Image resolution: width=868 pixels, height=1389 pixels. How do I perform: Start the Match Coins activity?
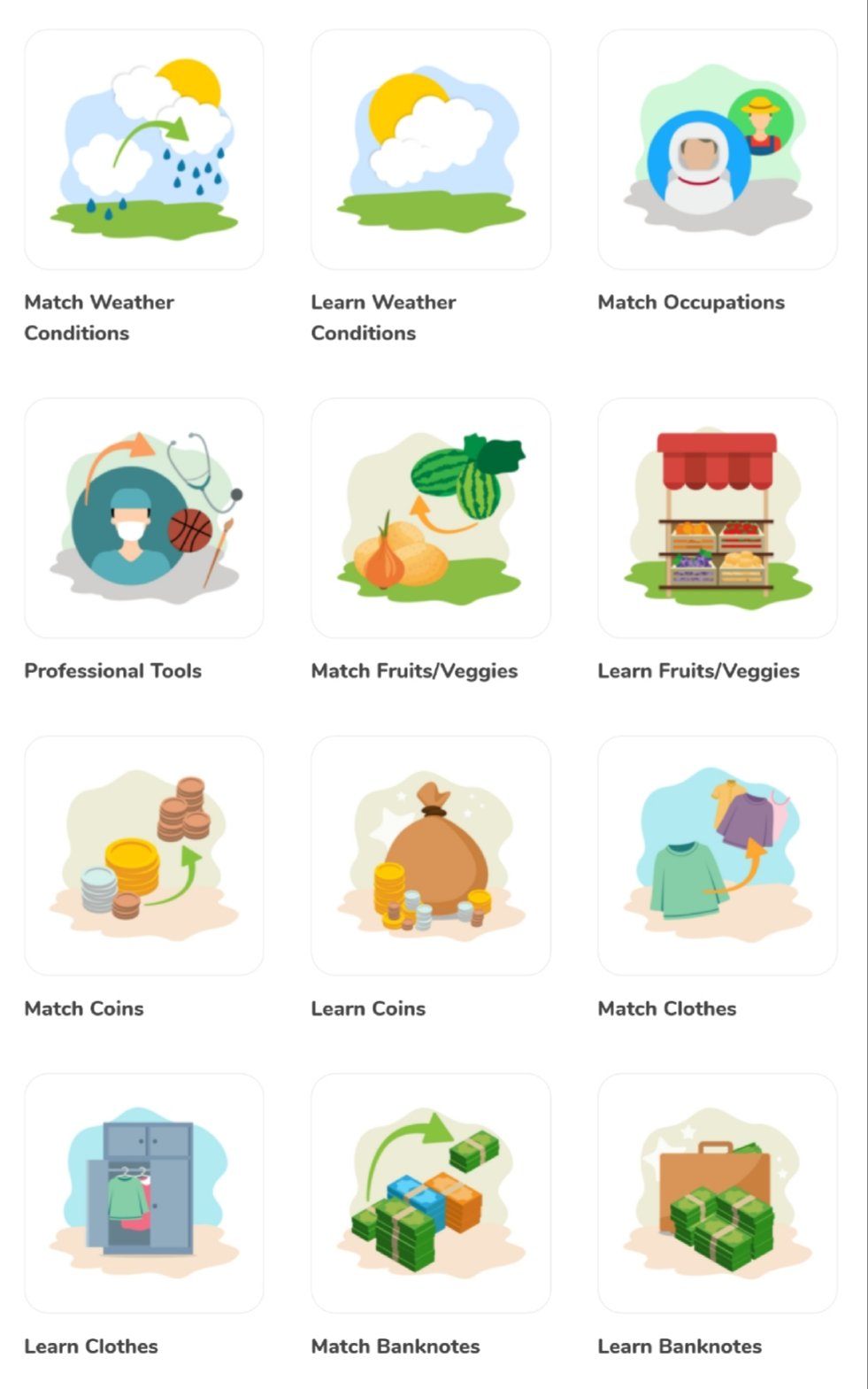(x=143, y=855)
